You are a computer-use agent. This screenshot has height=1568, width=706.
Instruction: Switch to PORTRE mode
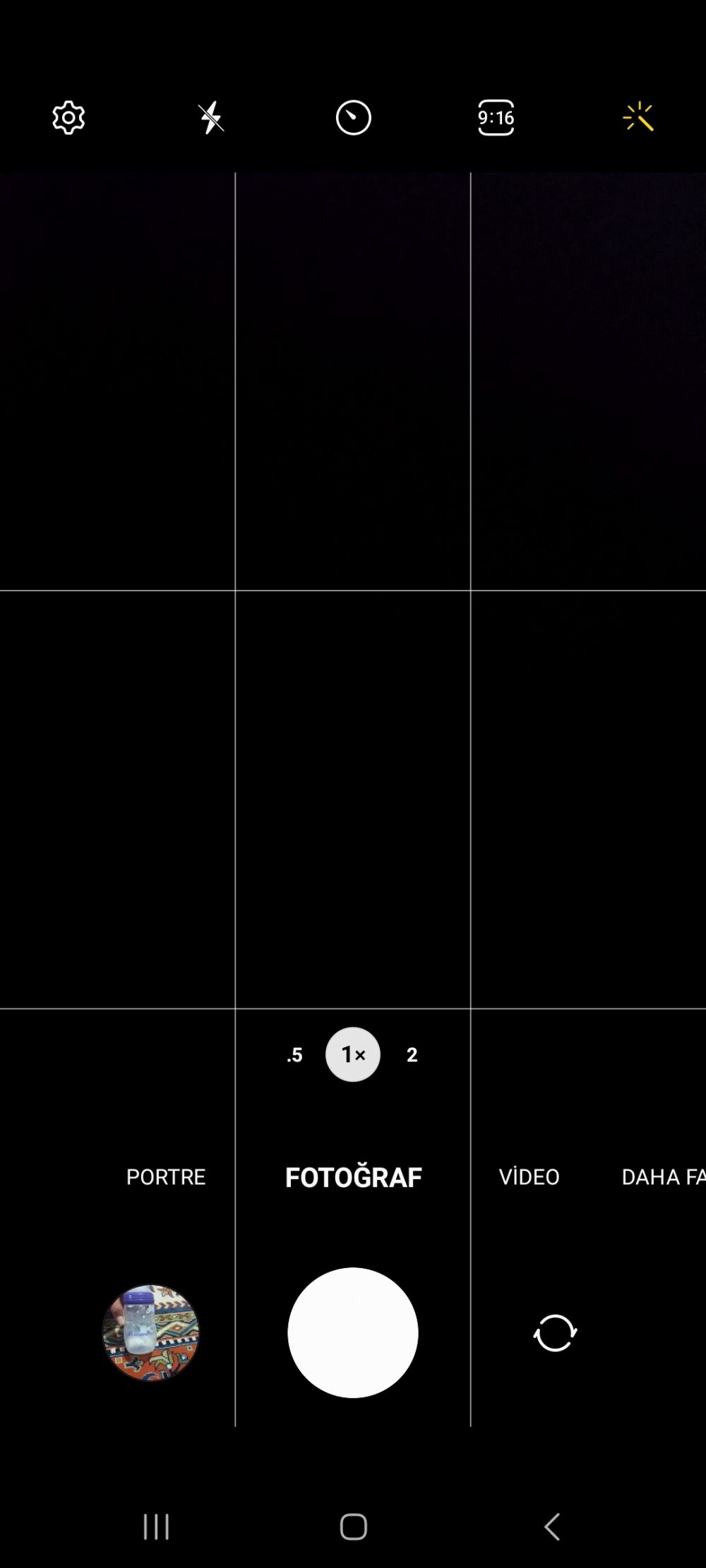point(166,1176)
